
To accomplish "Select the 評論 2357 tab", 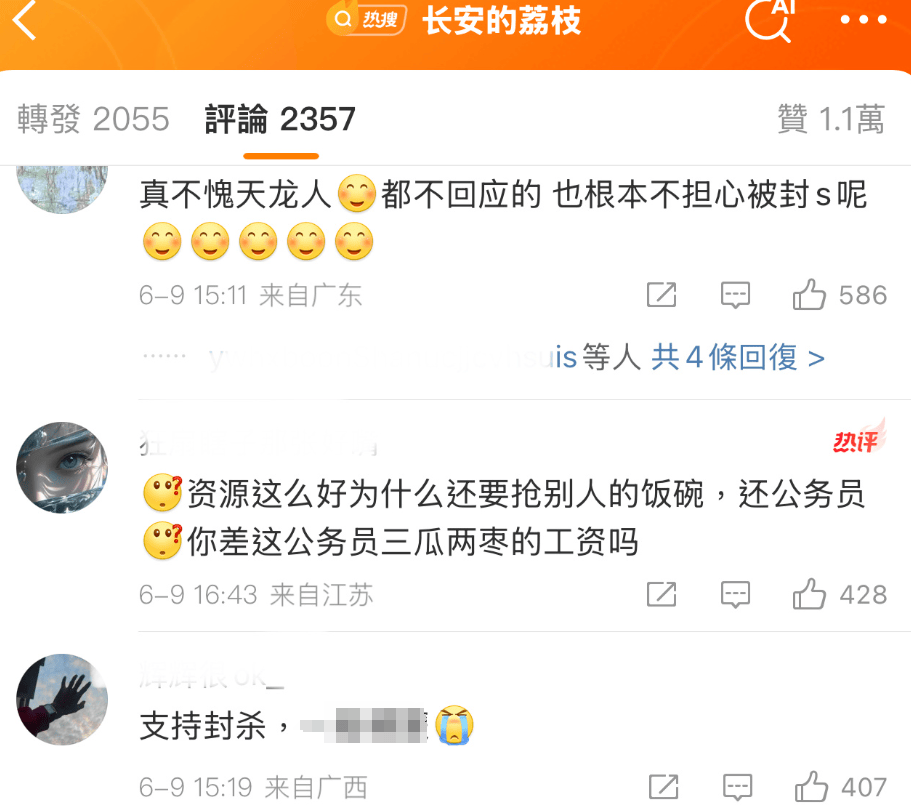I will tap(280, 120).
